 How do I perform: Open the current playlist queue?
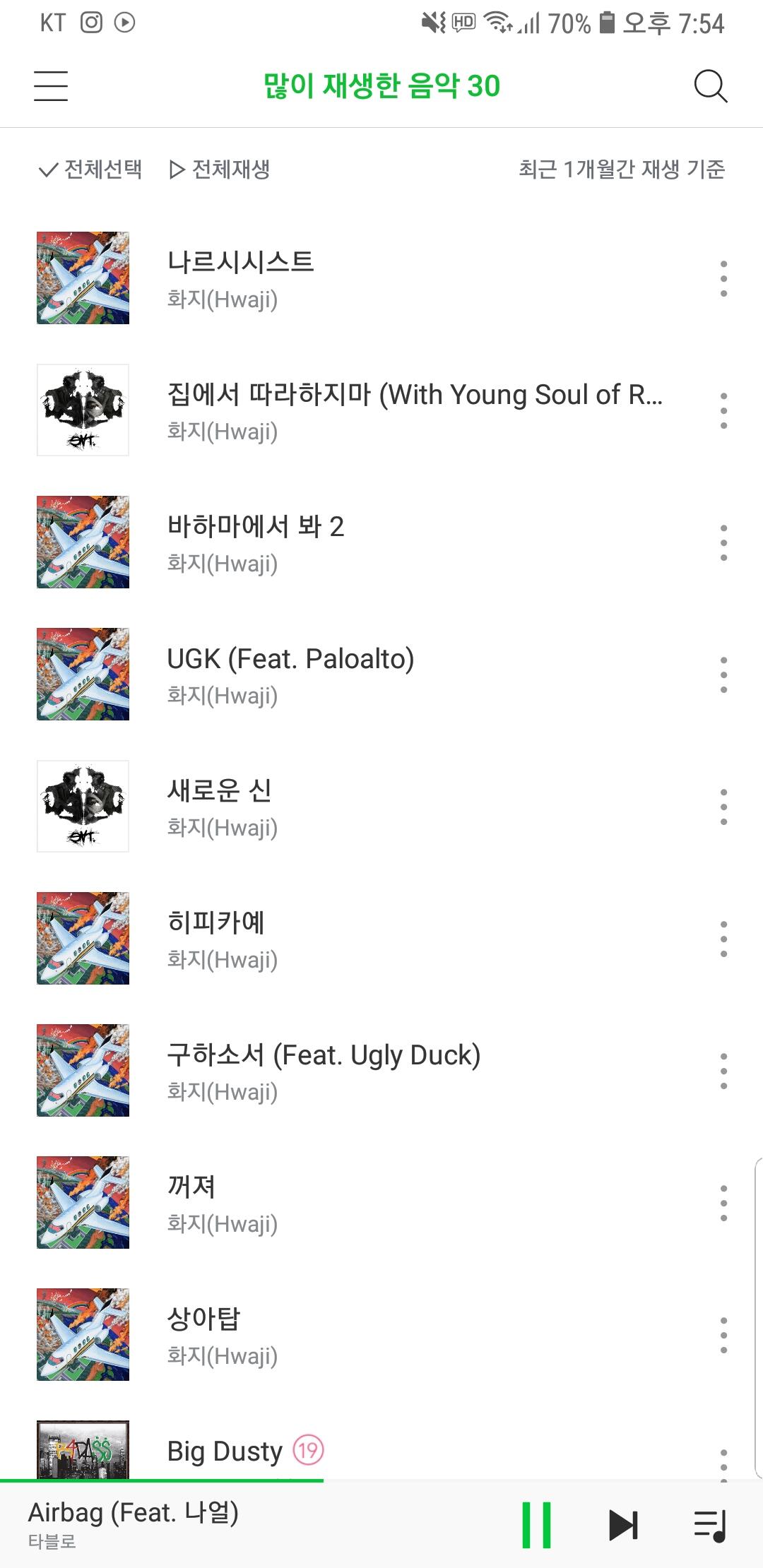pos(710,1525)
